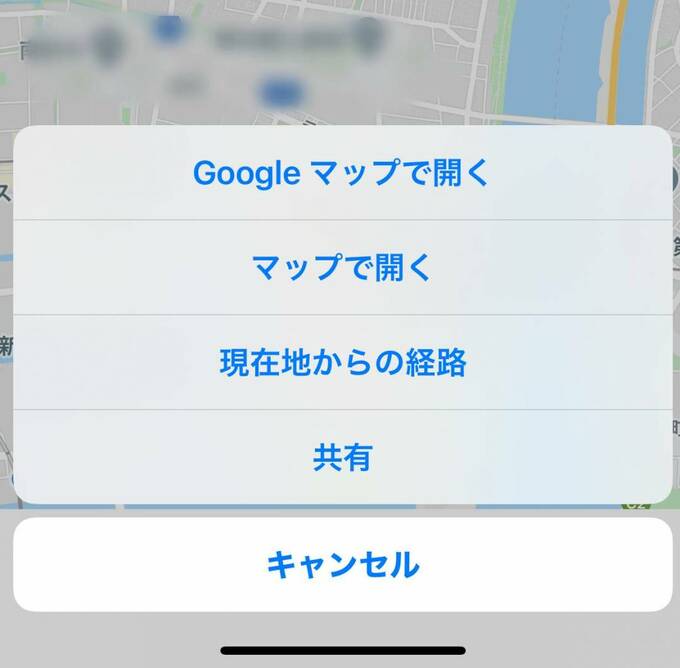
Task: Select 'Google マップで開く' option
Action: point(342,173)
